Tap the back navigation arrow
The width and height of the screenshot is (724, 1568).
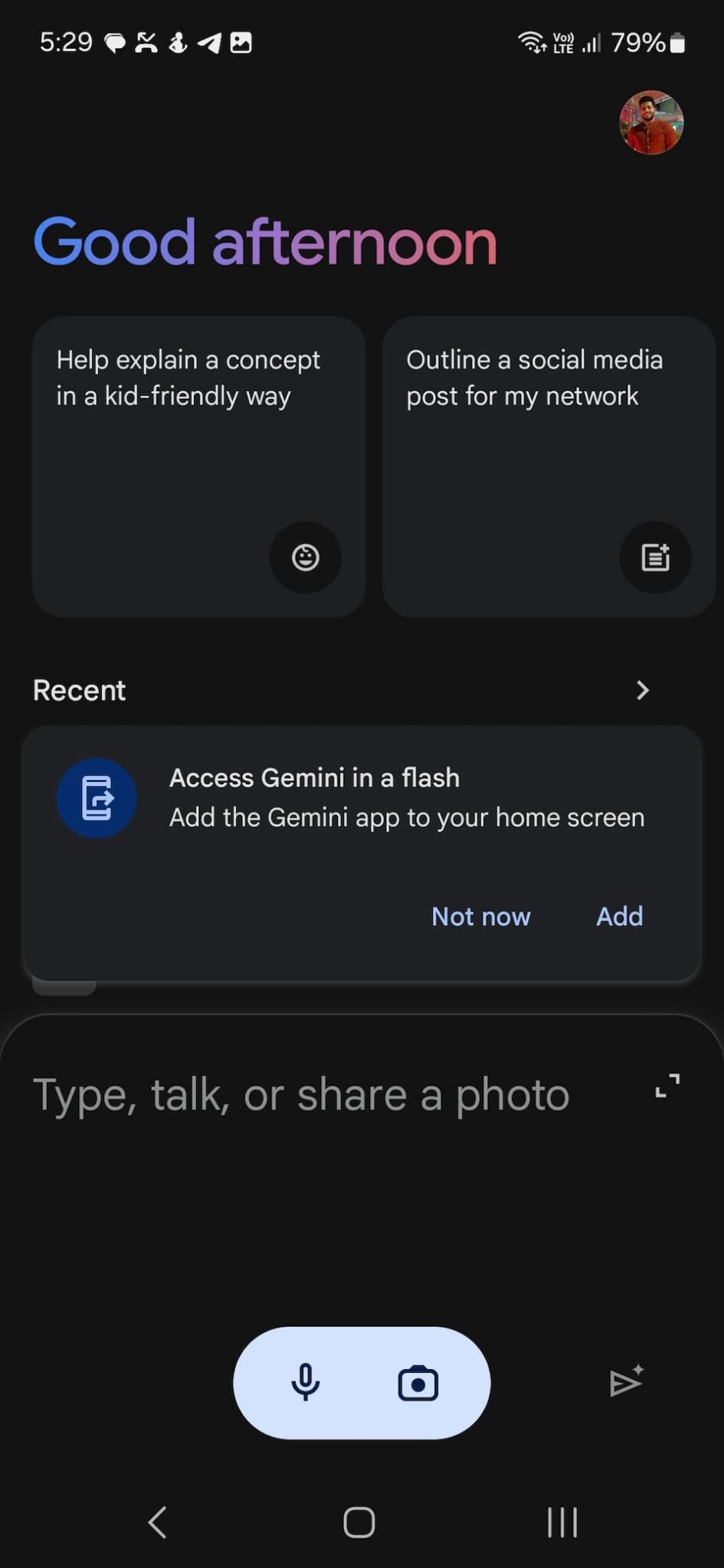tap(158, 1523)
